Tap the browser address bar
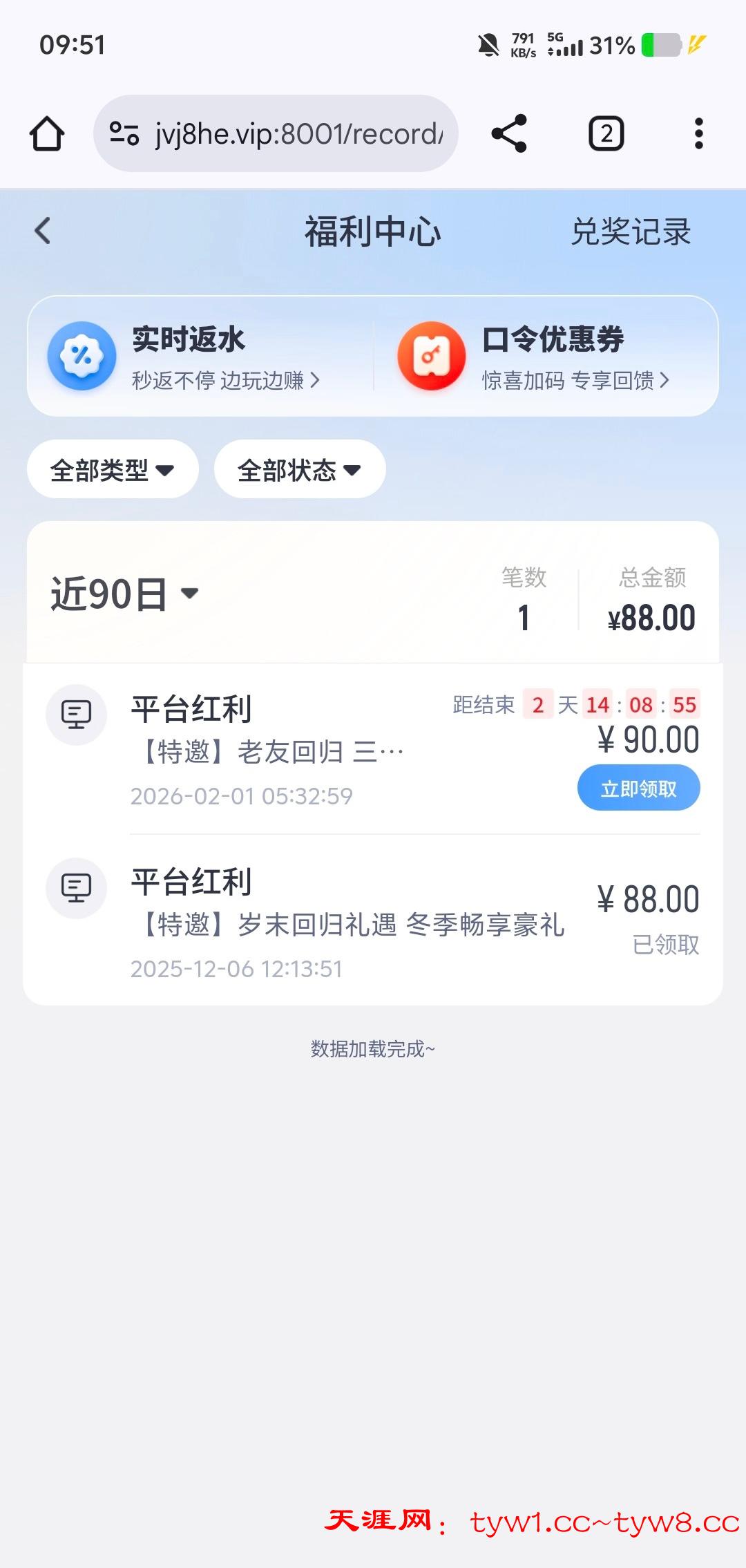 tap(290, 133)
